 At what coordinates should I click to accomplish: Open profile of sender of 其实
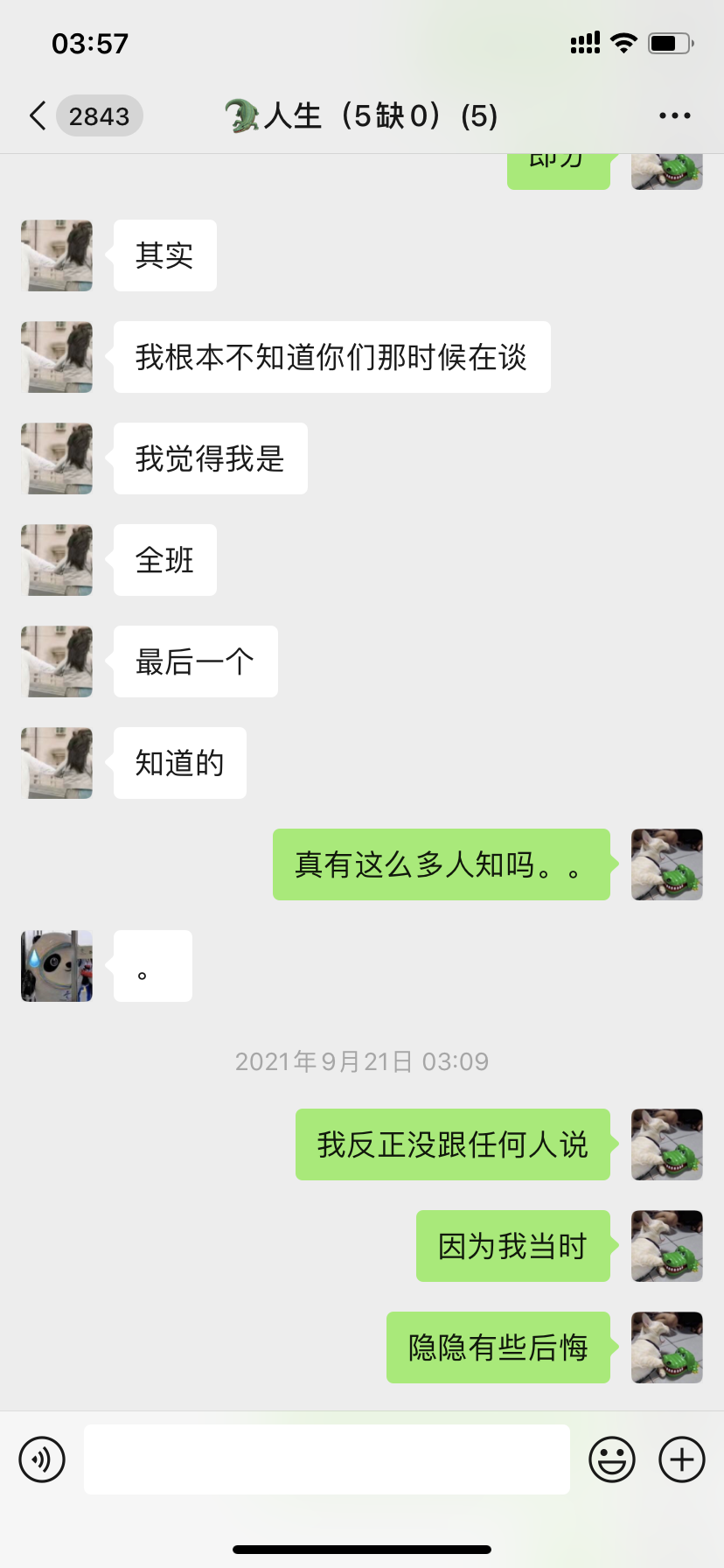point(57,255)
